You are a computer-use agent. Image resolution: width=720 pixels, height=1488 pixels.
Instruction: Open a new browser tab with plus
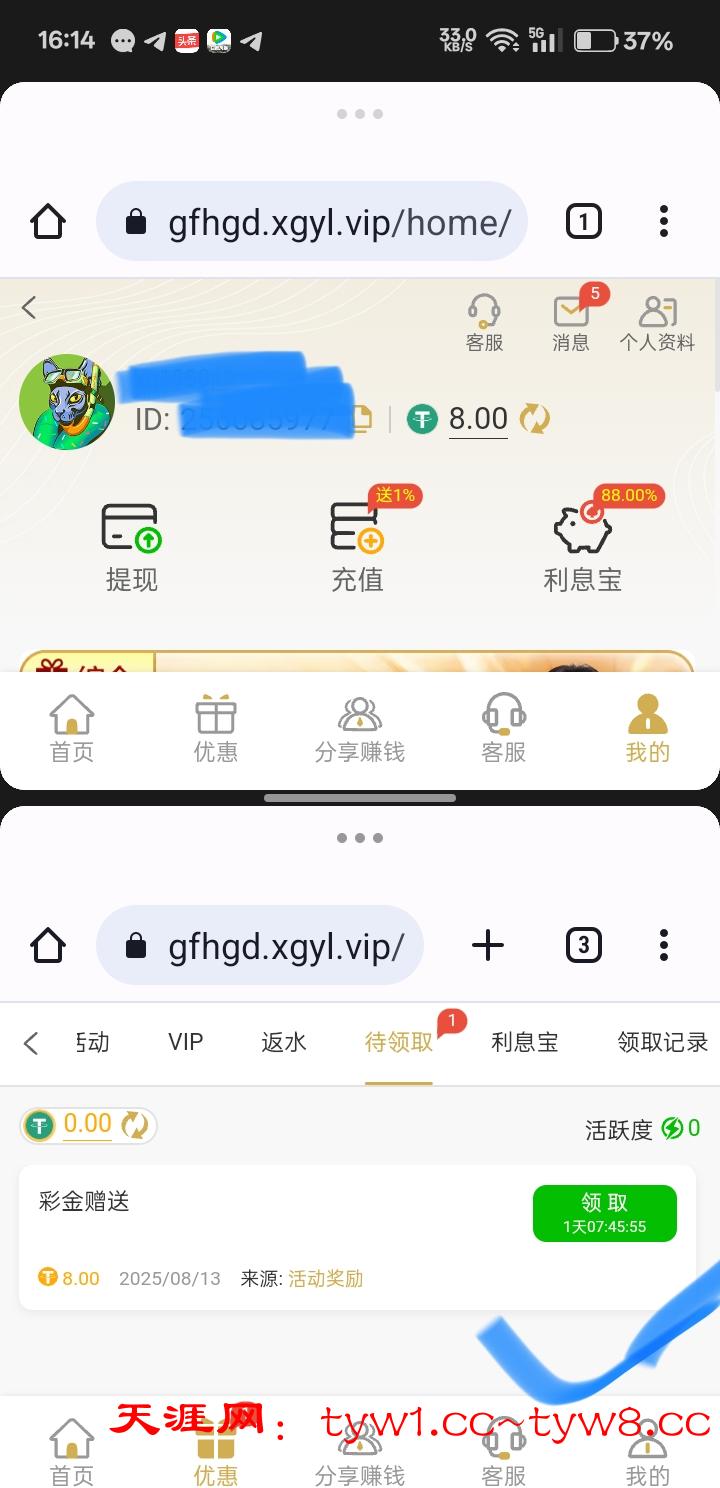488,945
